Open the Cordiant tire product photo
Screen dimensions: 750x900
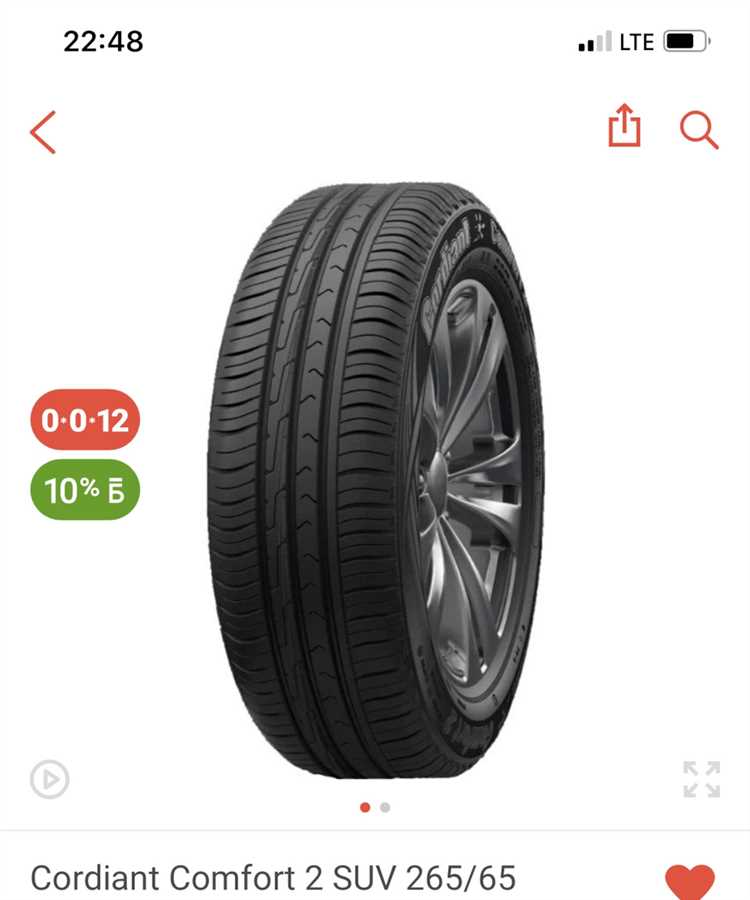click(x=375, y=480)
